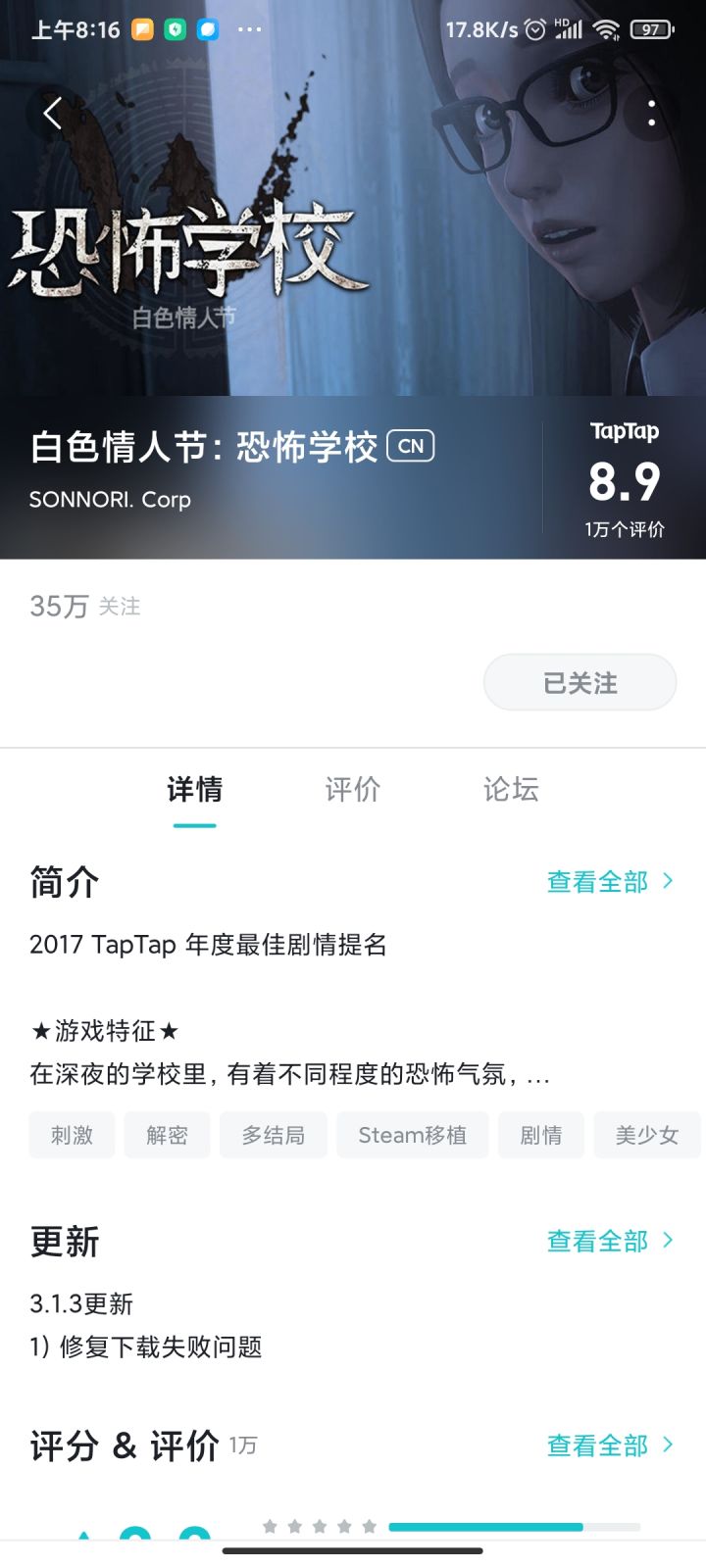This screenshot has width=706, height=1568.
Task: Tap the 多结局 tag
Action: (274, 1135)
